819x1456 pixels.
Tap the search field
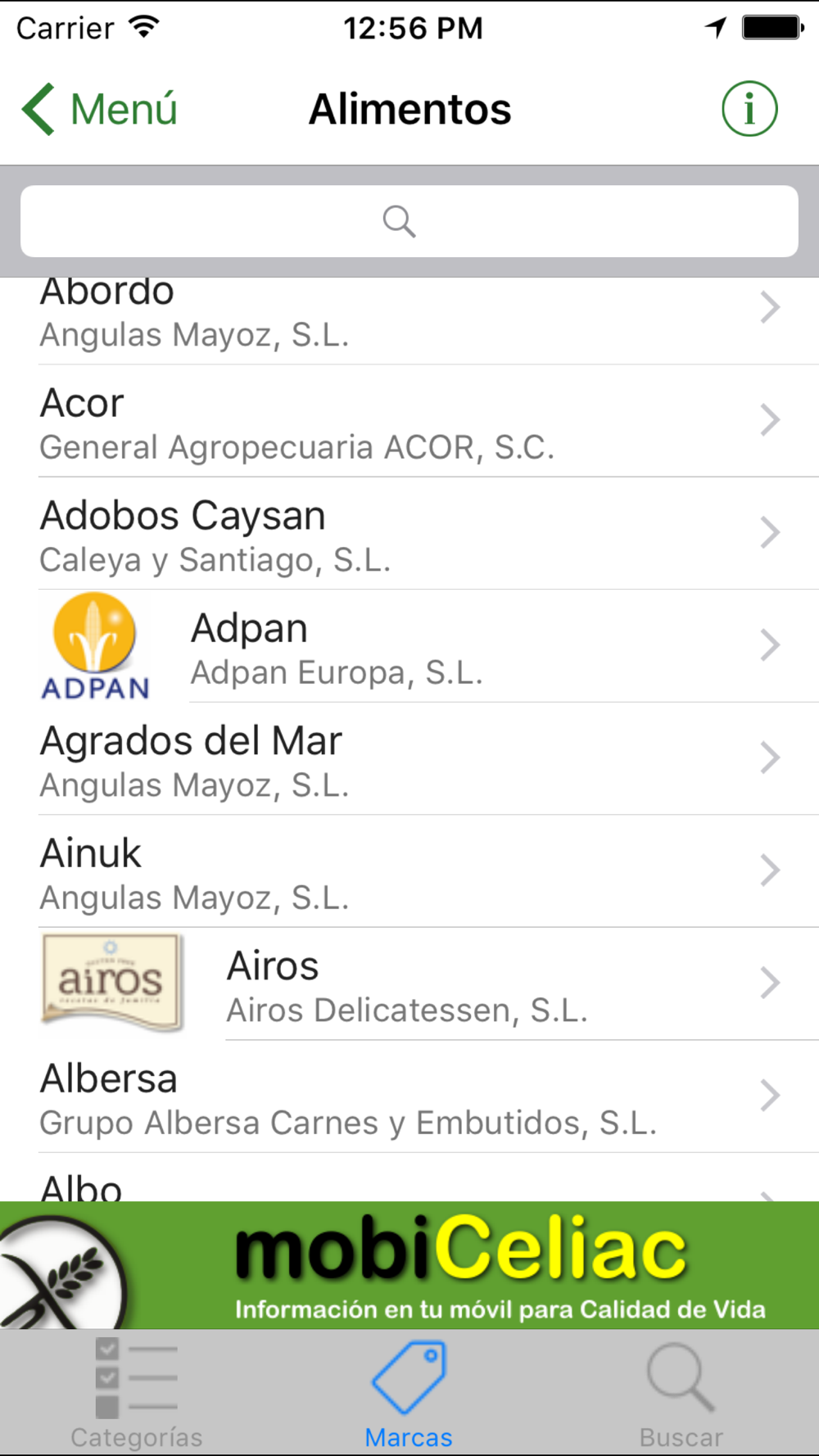[409, 221]
